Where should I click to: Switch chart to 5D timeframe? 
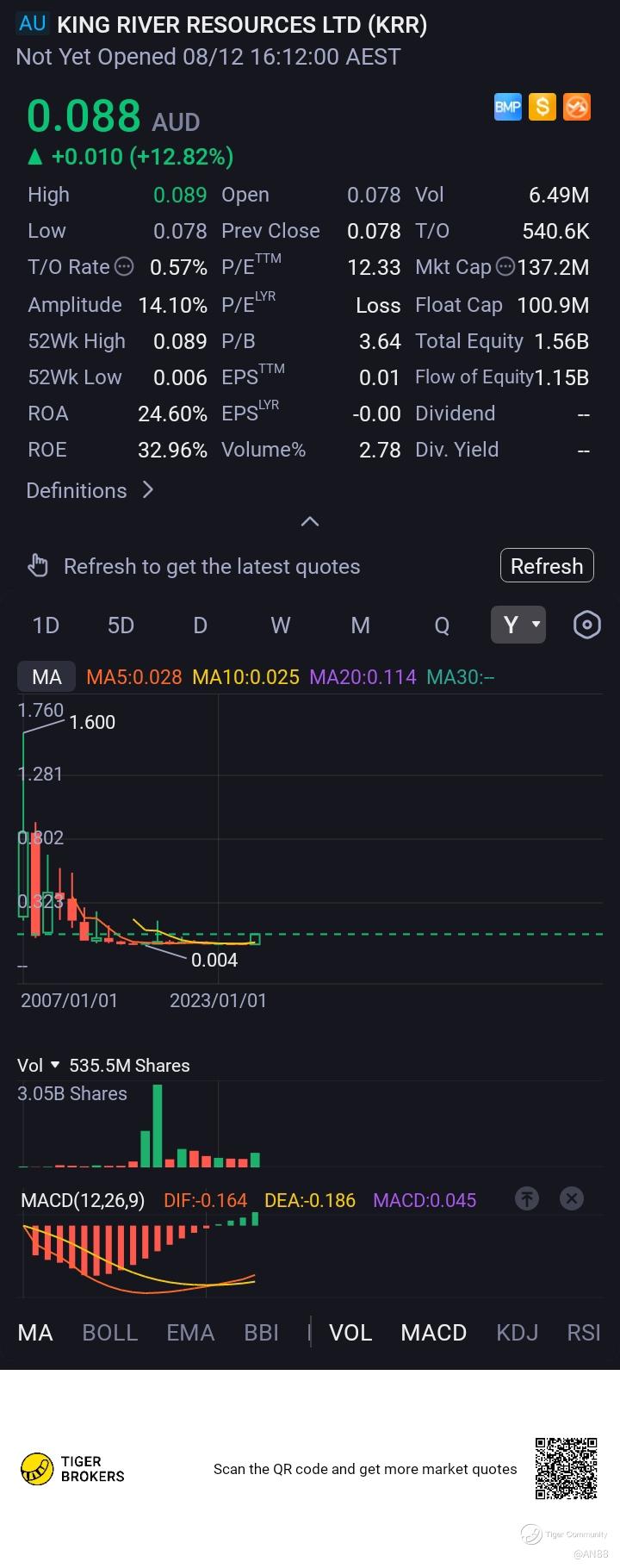[121, 625]
